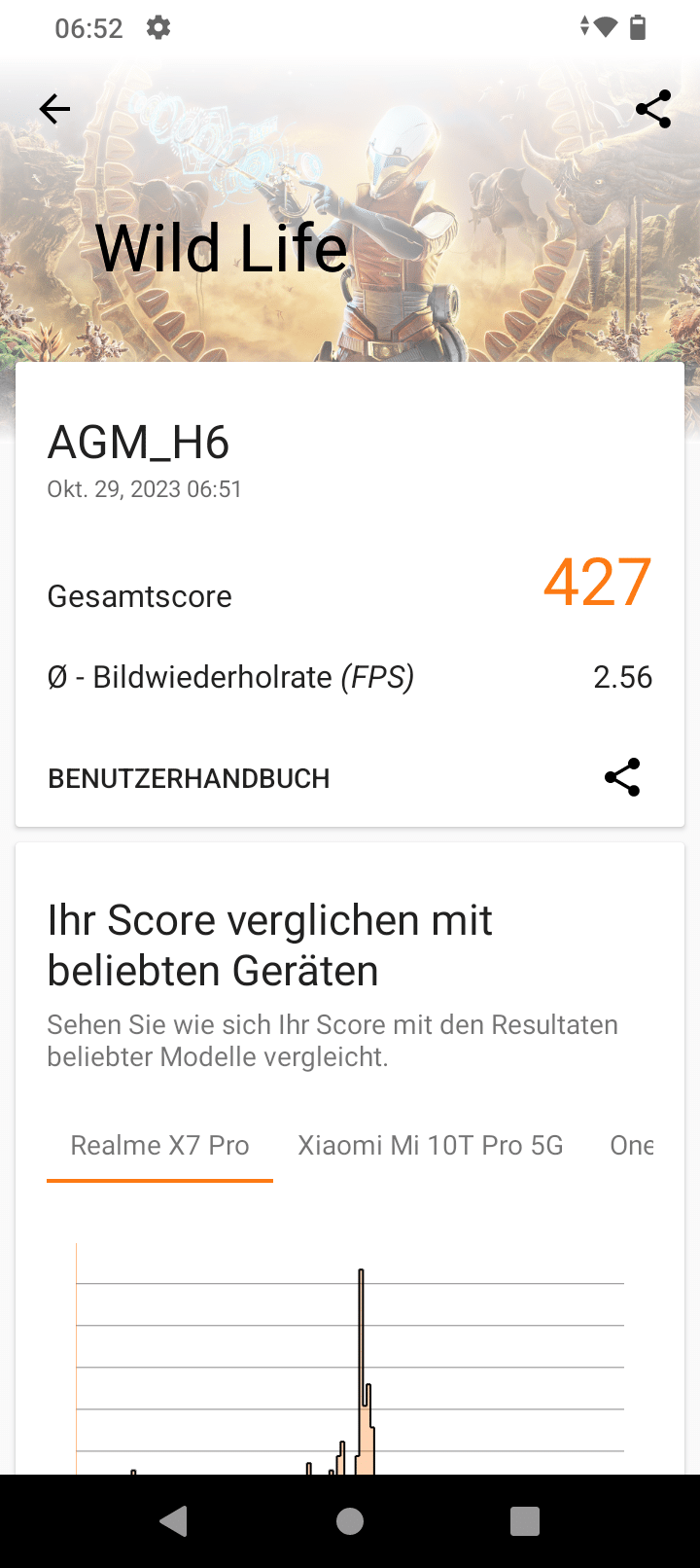This screenshot has width=700, height=1568.
Task: Share the result from the score card
Action: (x=622, y=777)
